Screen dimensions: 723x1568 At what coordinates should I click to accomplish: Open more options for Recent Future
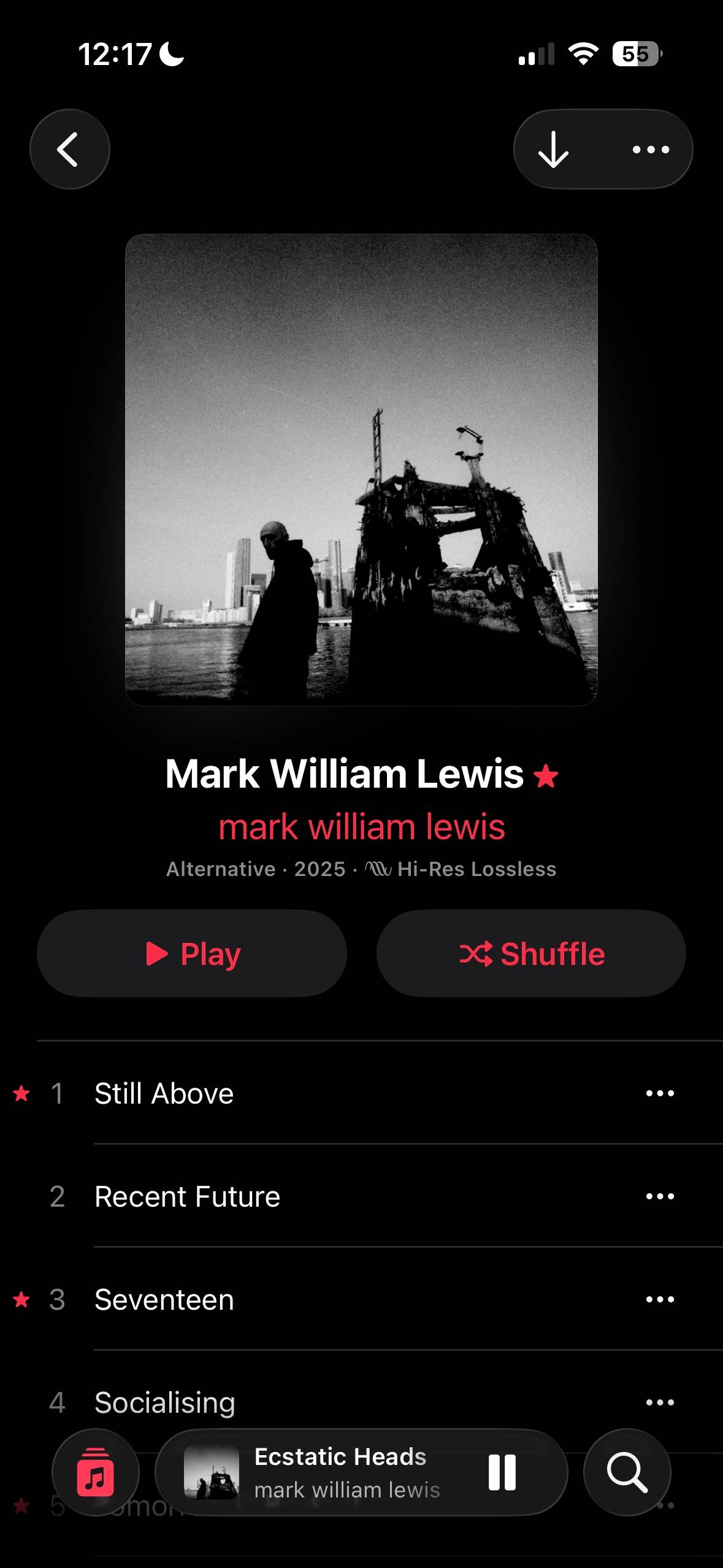(660, 1196)
